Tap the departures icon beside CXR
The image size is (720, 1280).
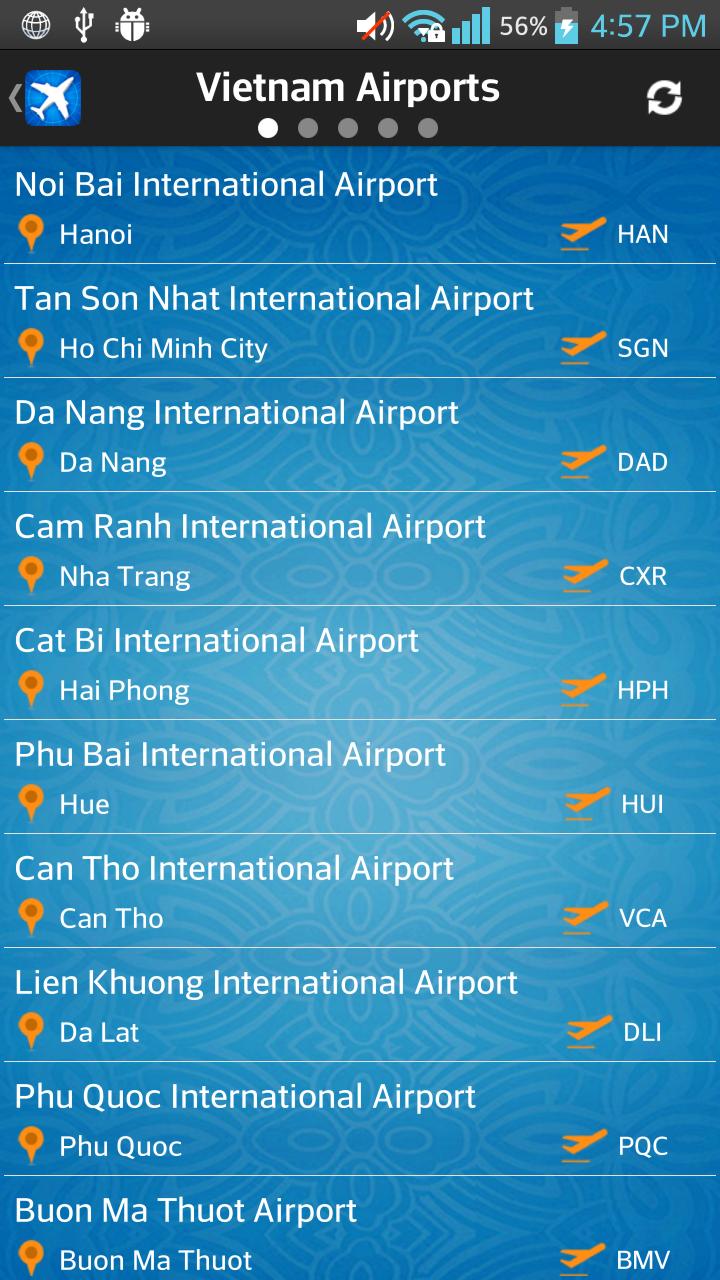[583, 575]
